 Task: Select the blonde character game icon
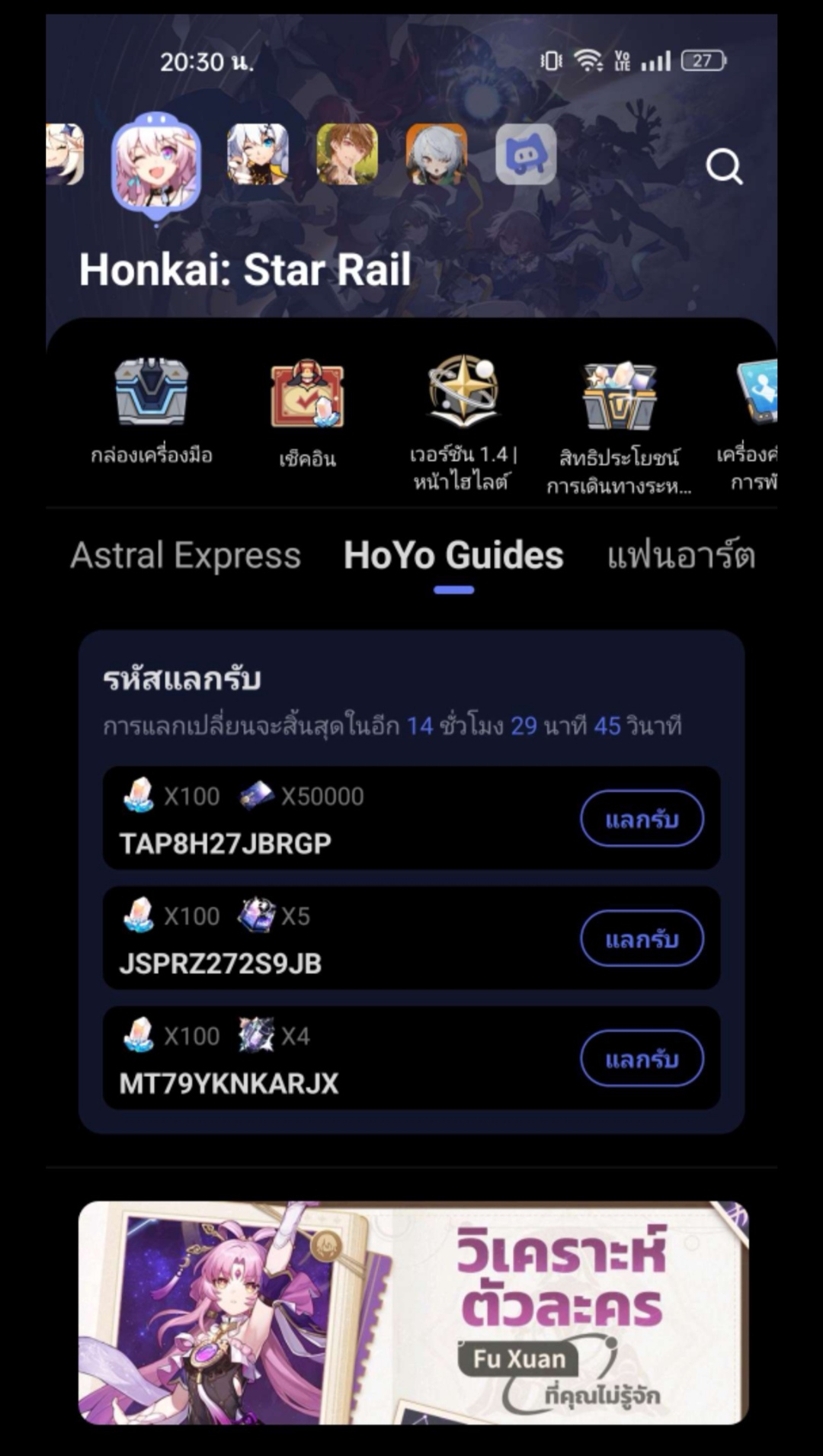pyautogui.click(x=64, y=155)
